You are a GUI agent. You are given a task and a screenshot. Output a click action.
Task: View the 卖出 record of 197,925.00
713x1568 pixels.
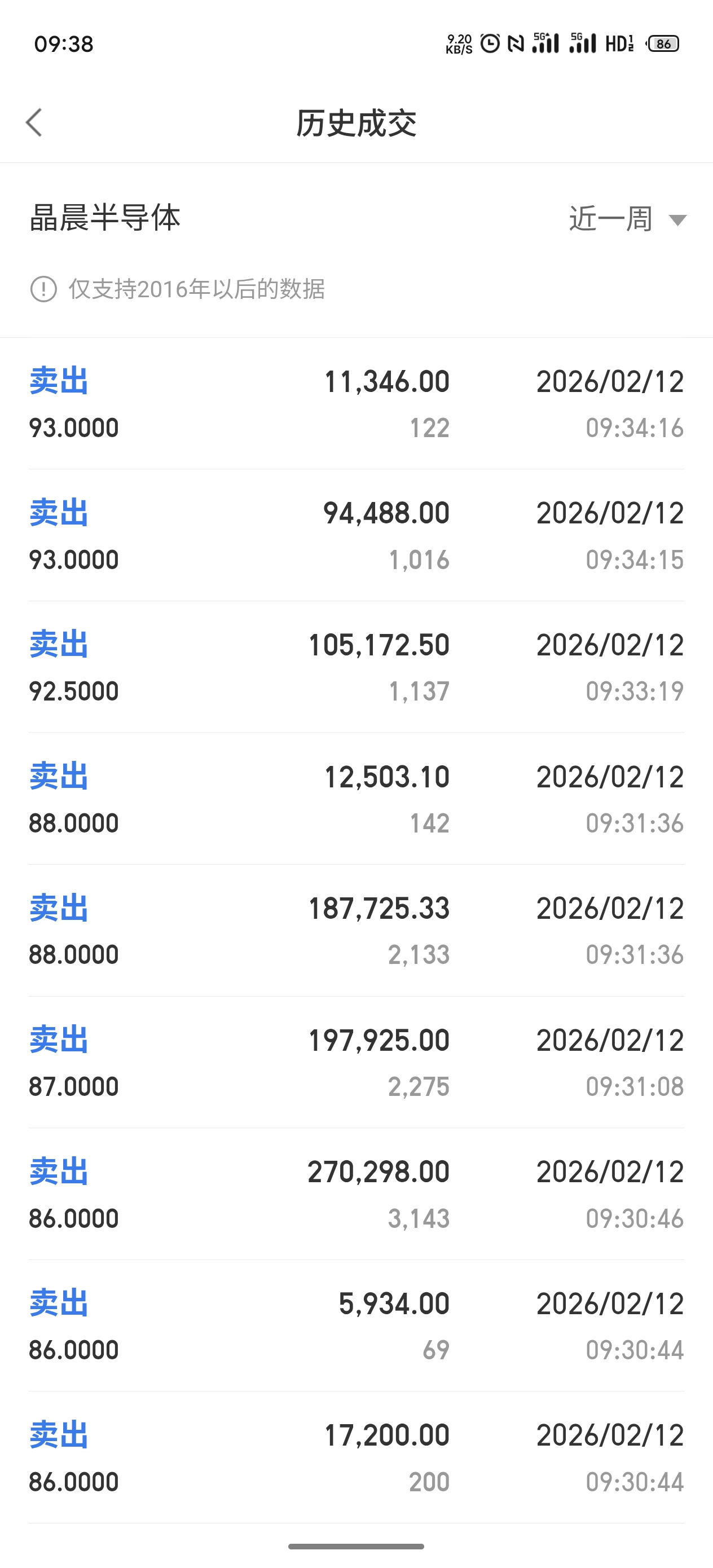356,1063
